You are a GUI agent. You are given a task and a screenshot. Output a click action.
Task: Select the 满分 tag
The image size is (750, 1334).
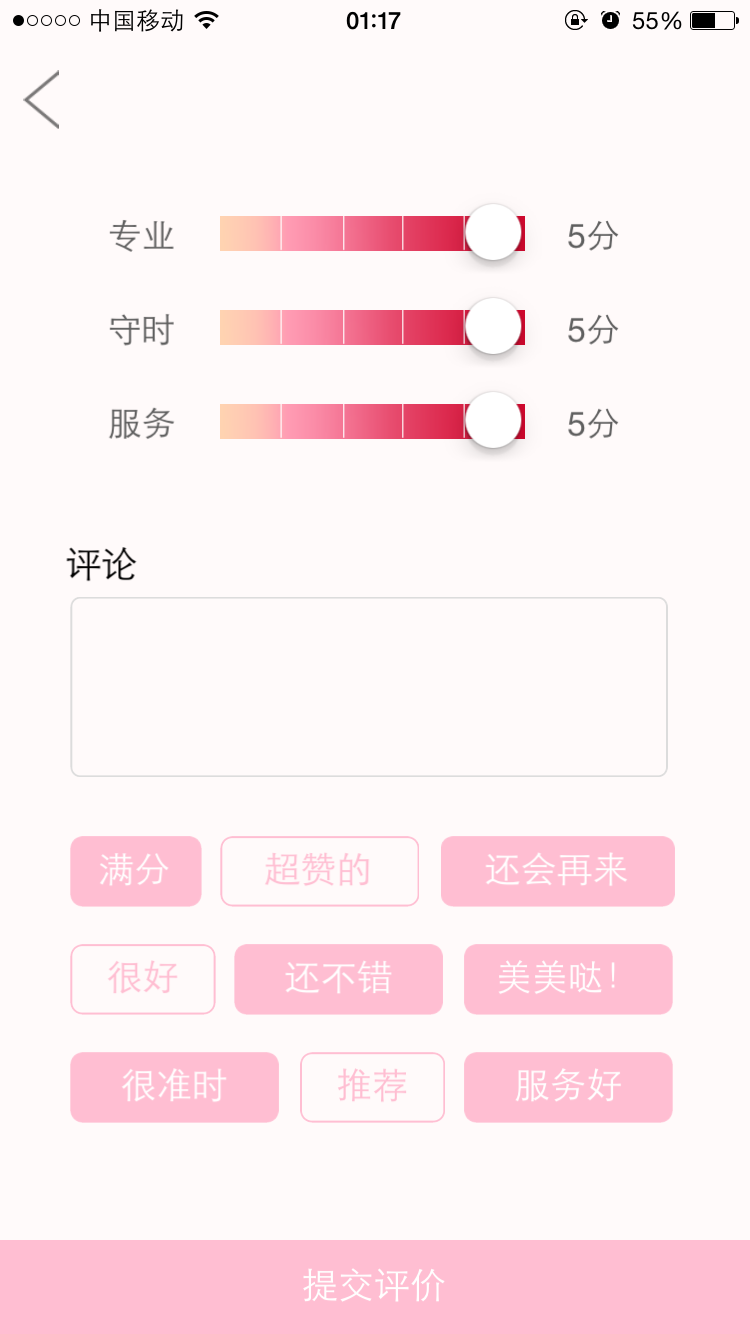point(136,871)
